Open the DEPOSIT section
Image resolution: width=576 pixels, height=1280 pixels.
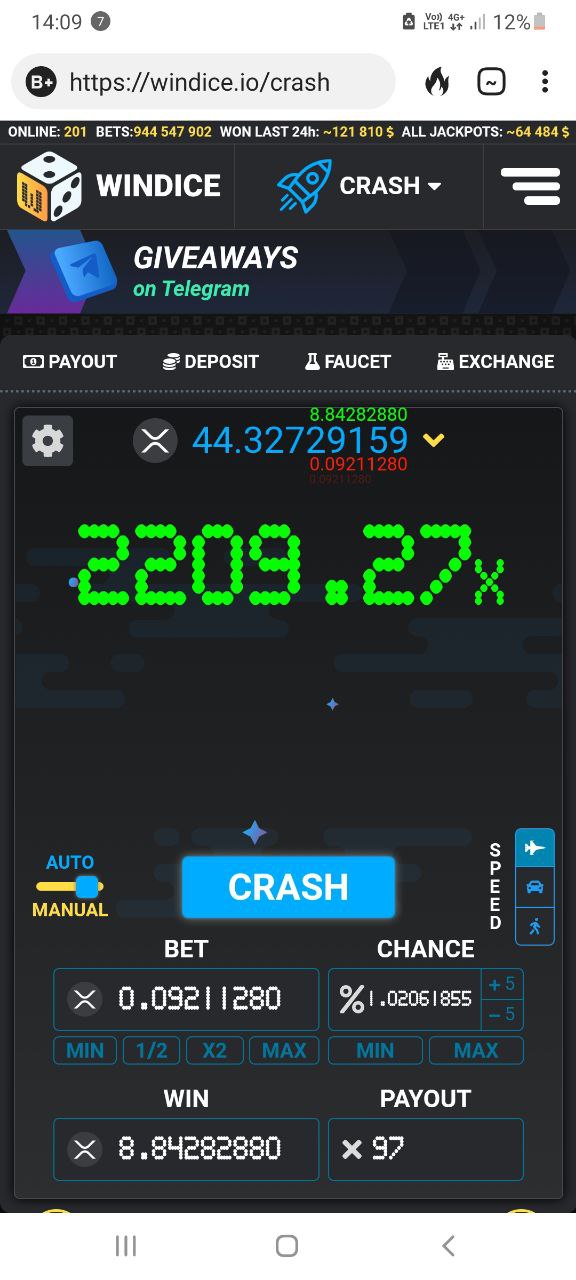click(211, 362)
